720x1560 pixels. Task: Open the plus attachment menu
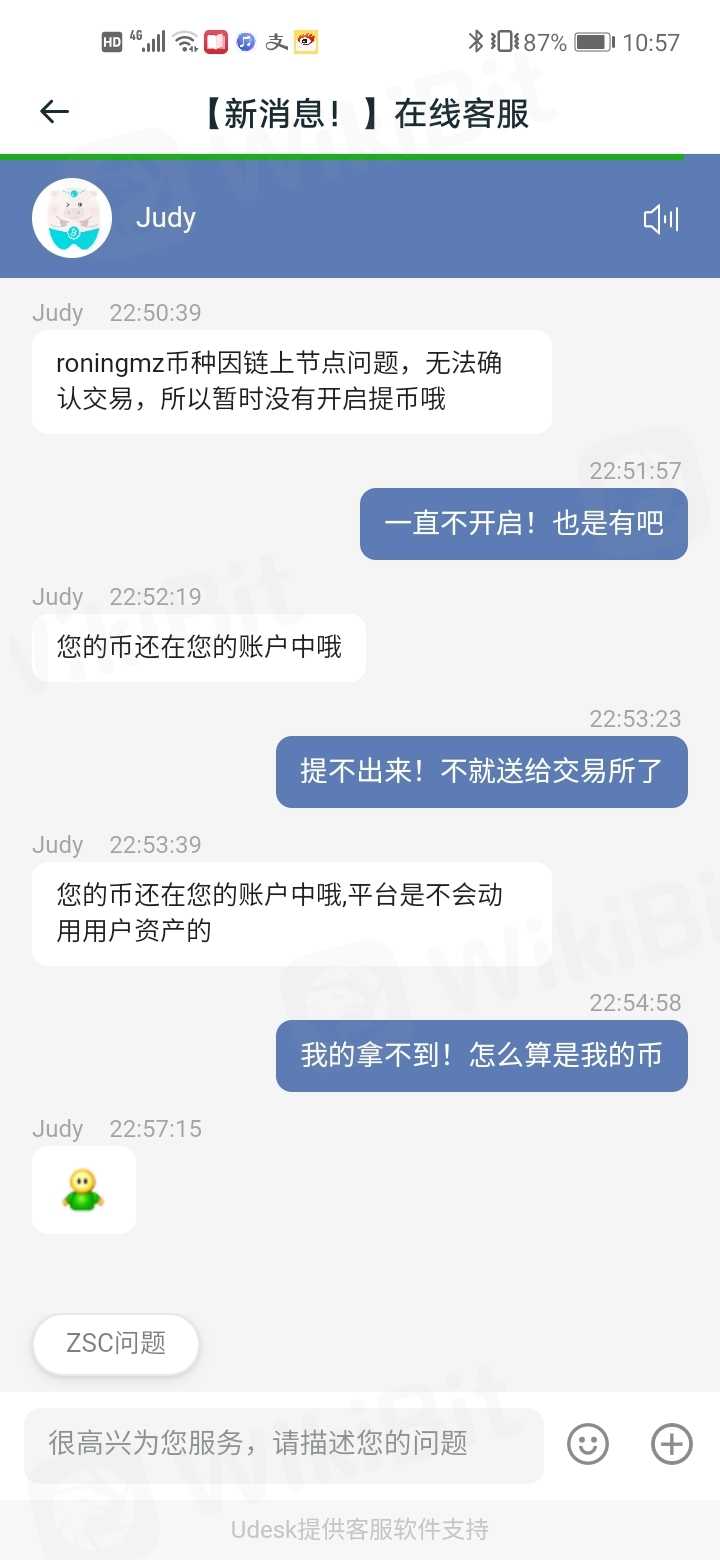click(x=671, y=1444)
